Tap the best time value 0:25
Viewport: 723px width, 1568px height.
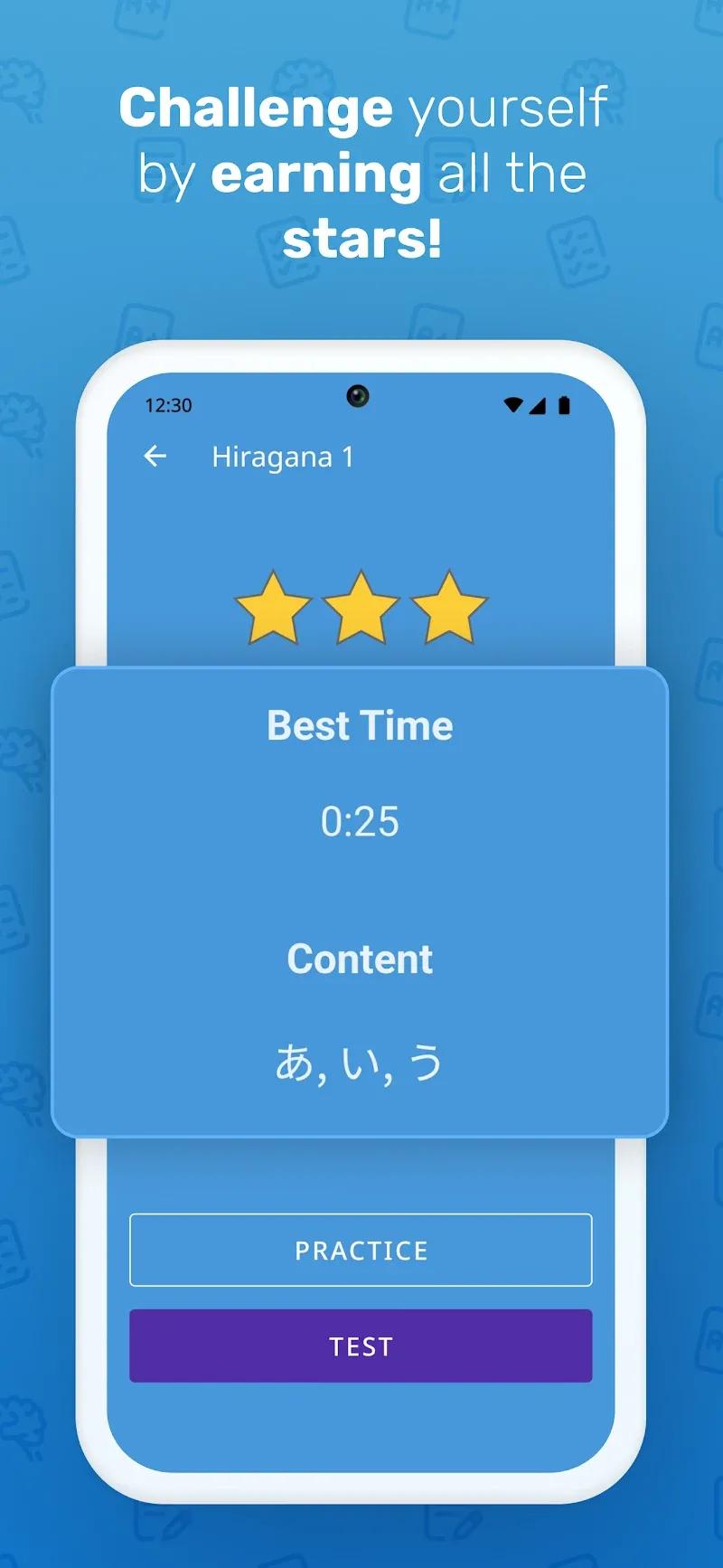pos(361,821)
